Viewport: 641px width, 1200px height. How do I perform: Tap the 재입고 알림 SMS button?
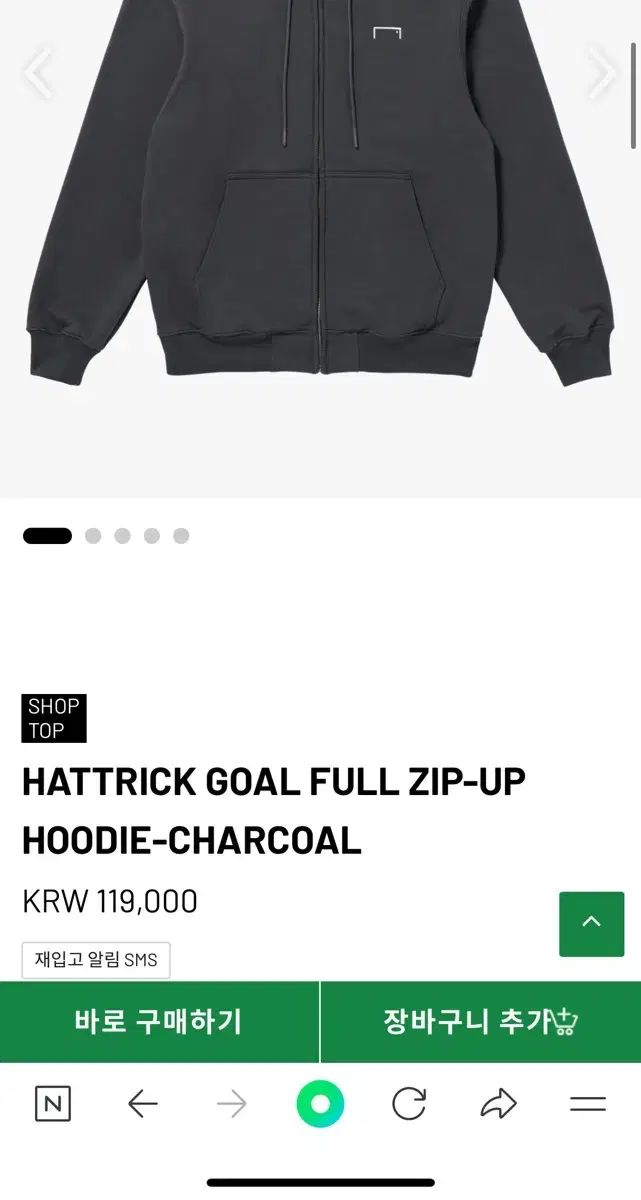[x=96, y=960]
